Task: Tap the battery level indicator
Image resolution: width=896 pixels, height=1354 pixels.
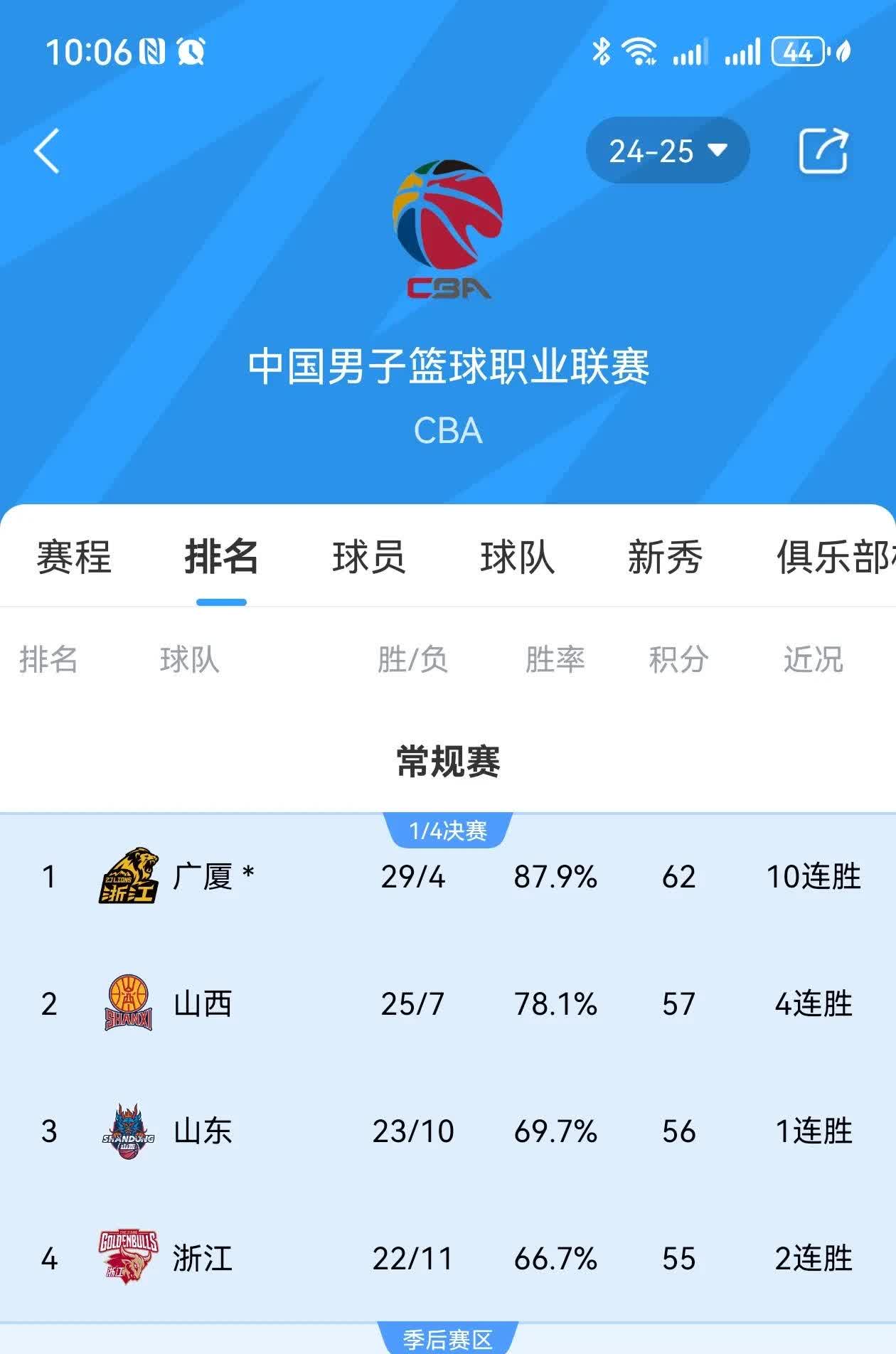Action: click(x=798, y=52)
